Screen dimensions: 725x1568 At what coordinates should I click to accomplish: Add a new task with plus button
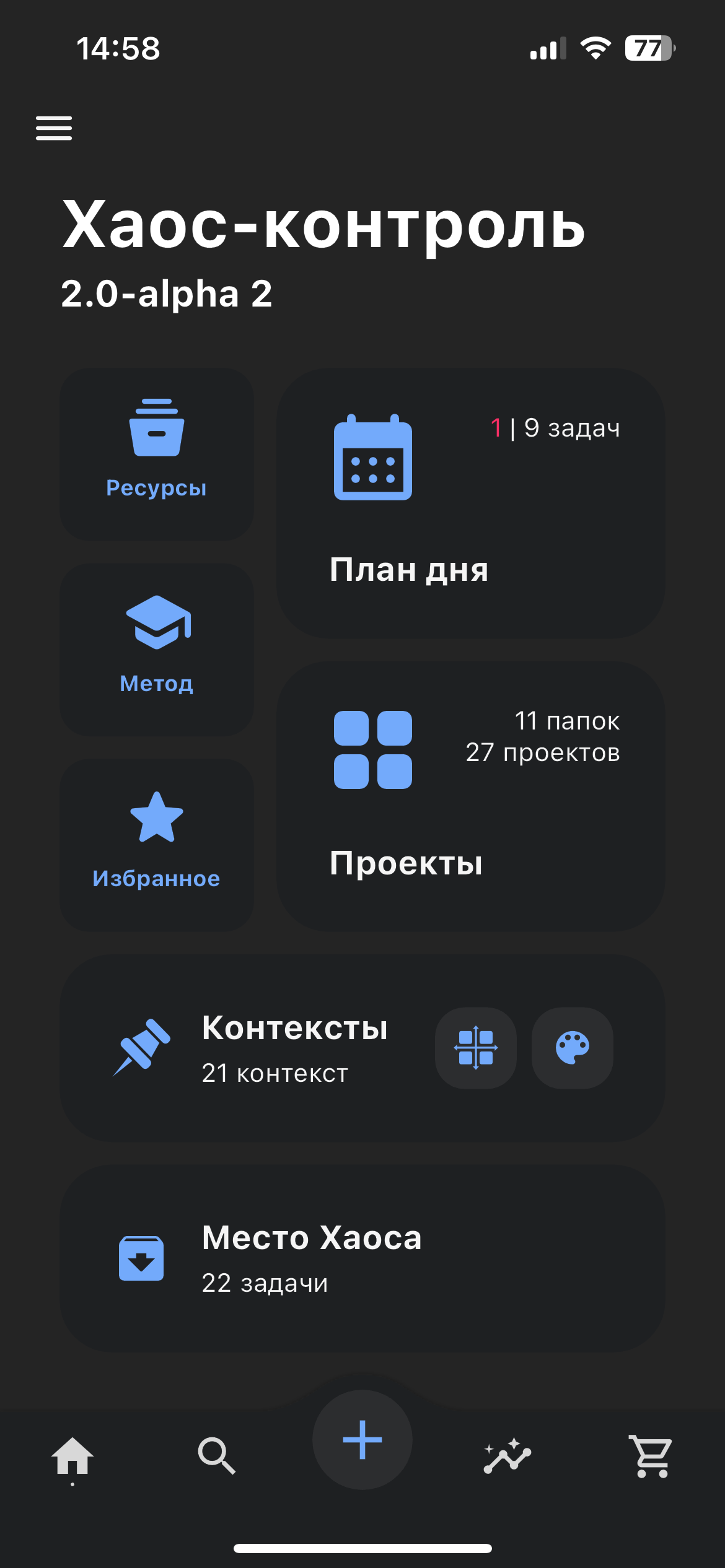tap(362, 1440)
